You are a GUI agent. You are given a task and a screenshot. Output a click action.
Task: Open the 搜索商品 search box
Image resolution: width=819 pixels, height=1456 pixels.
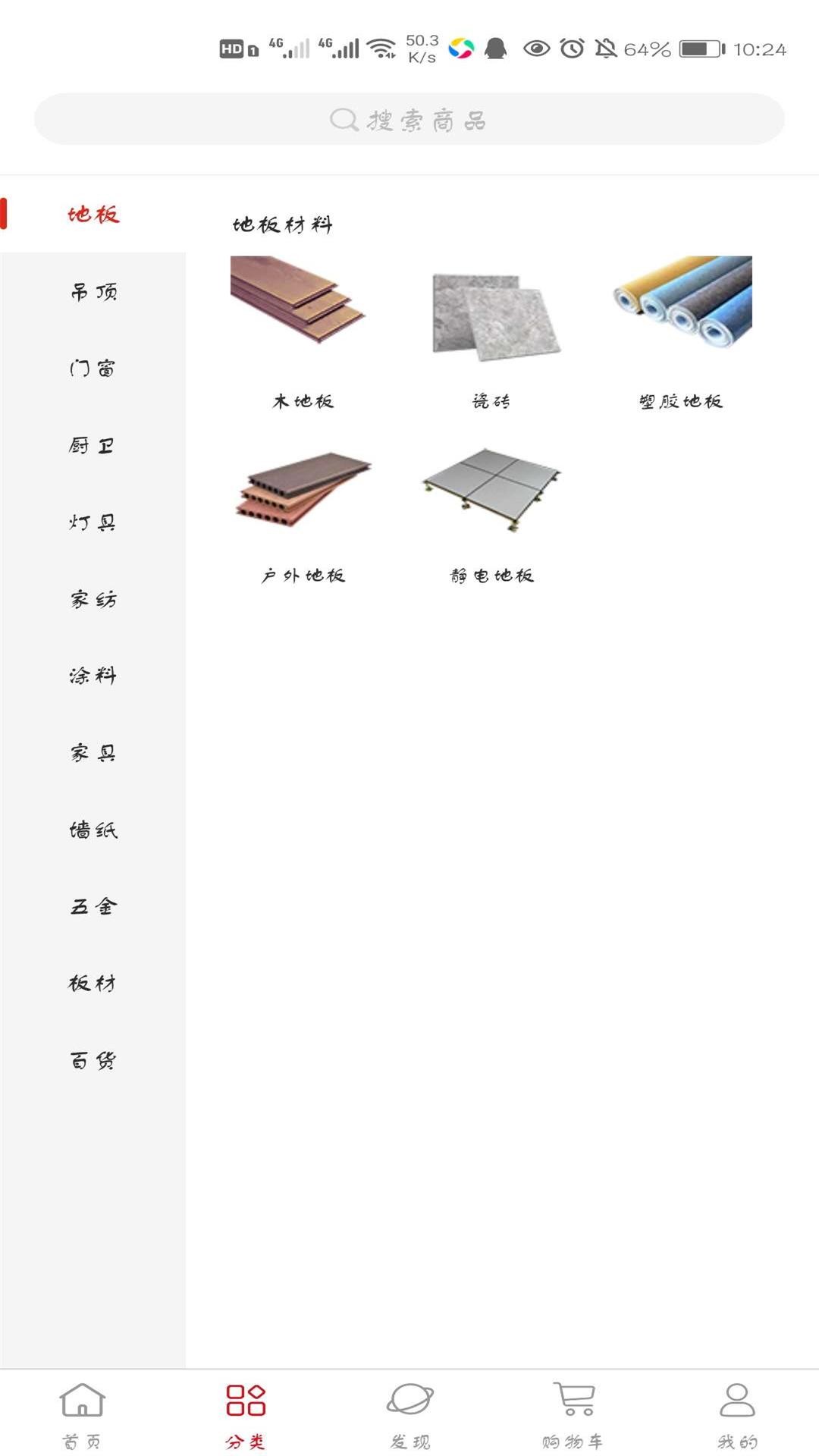coord(409,119)
